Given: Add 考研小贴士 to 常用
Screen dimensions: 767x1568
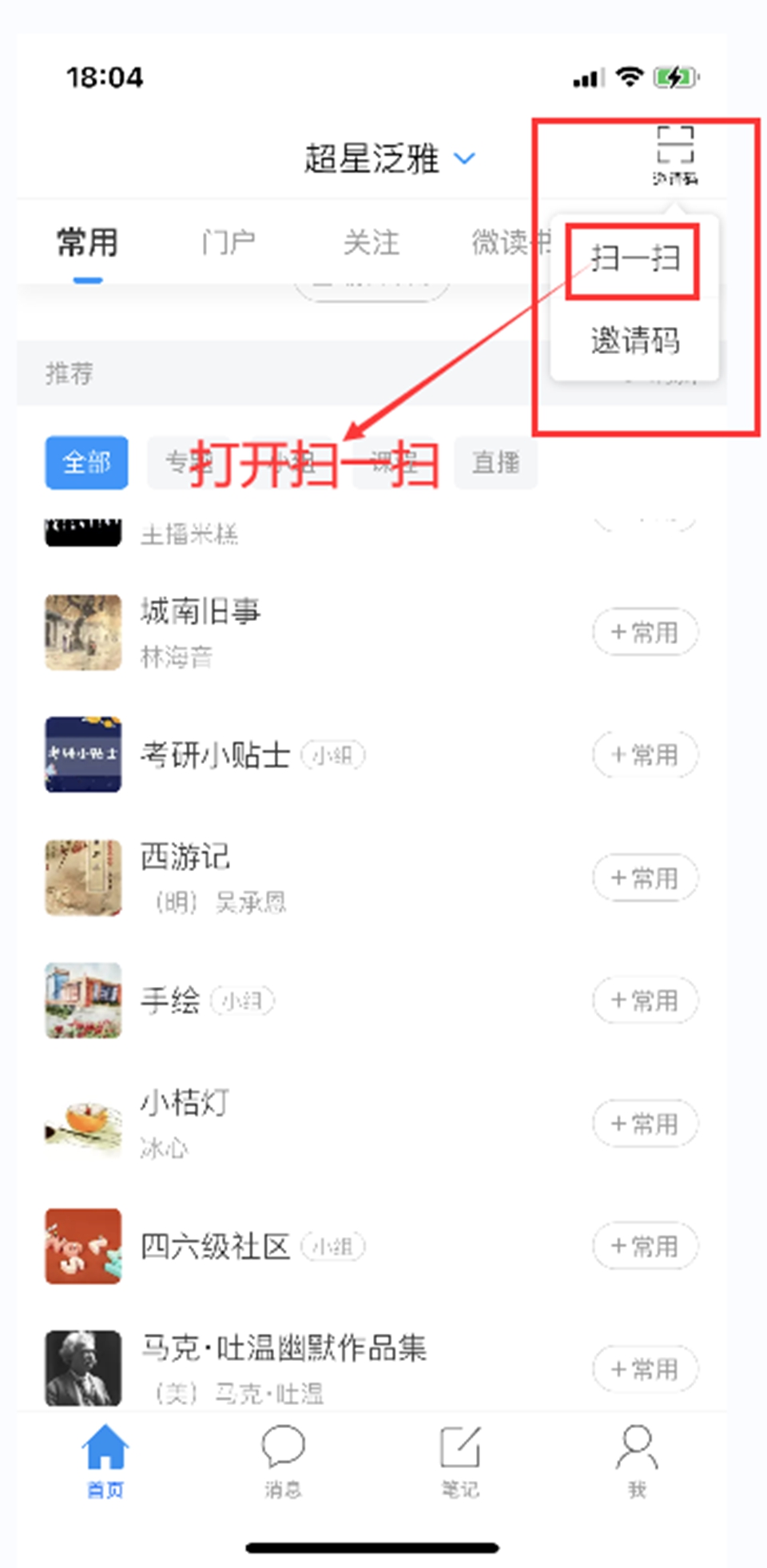Looking at the screenshot, I should tap(645, 755).
